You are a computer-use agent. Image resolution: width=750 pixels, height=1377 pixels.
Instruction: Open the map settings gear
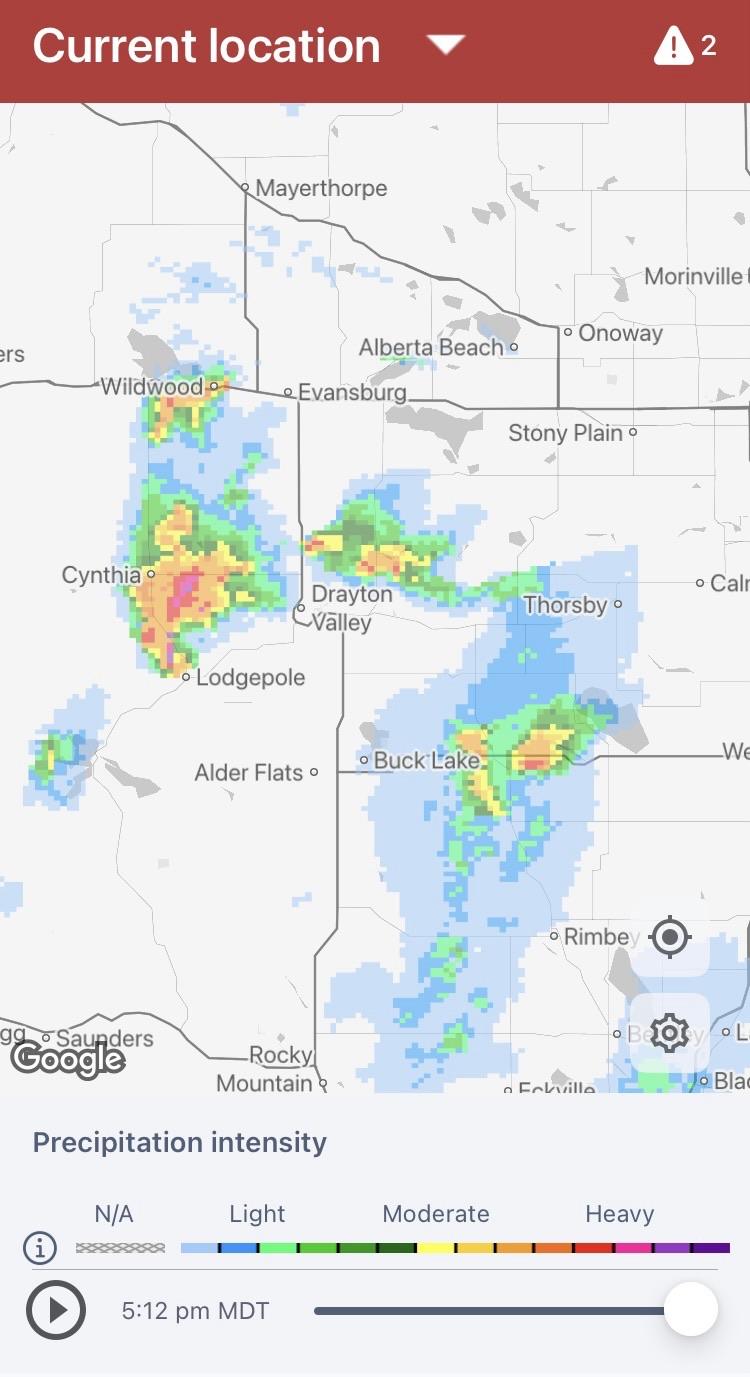[670, 1032]
